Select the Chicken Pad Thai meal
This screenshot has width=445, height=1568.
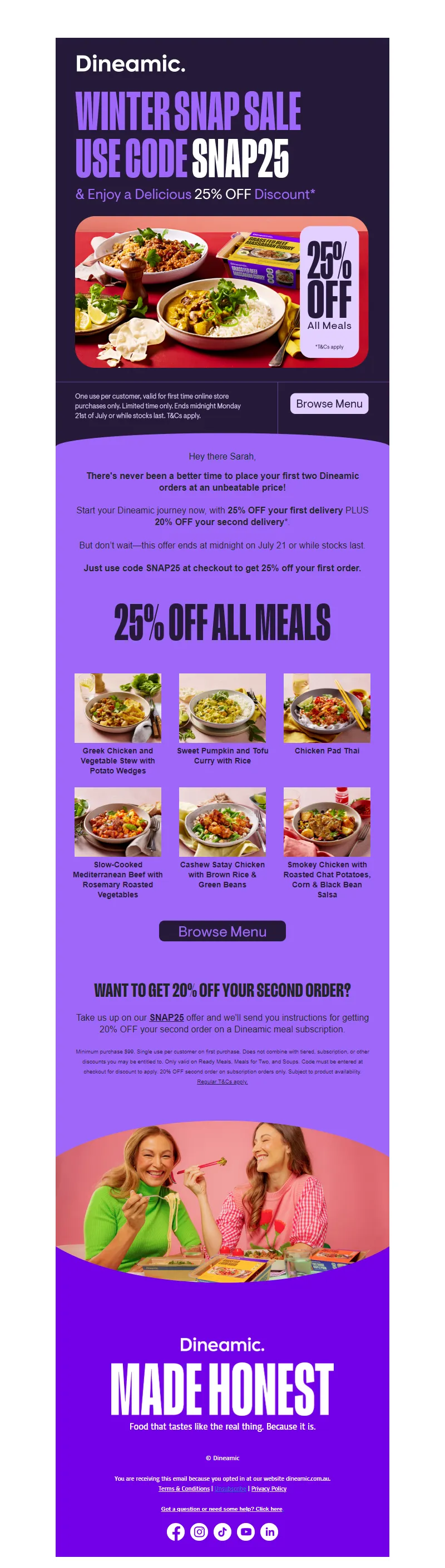click(x=327, y=708)
